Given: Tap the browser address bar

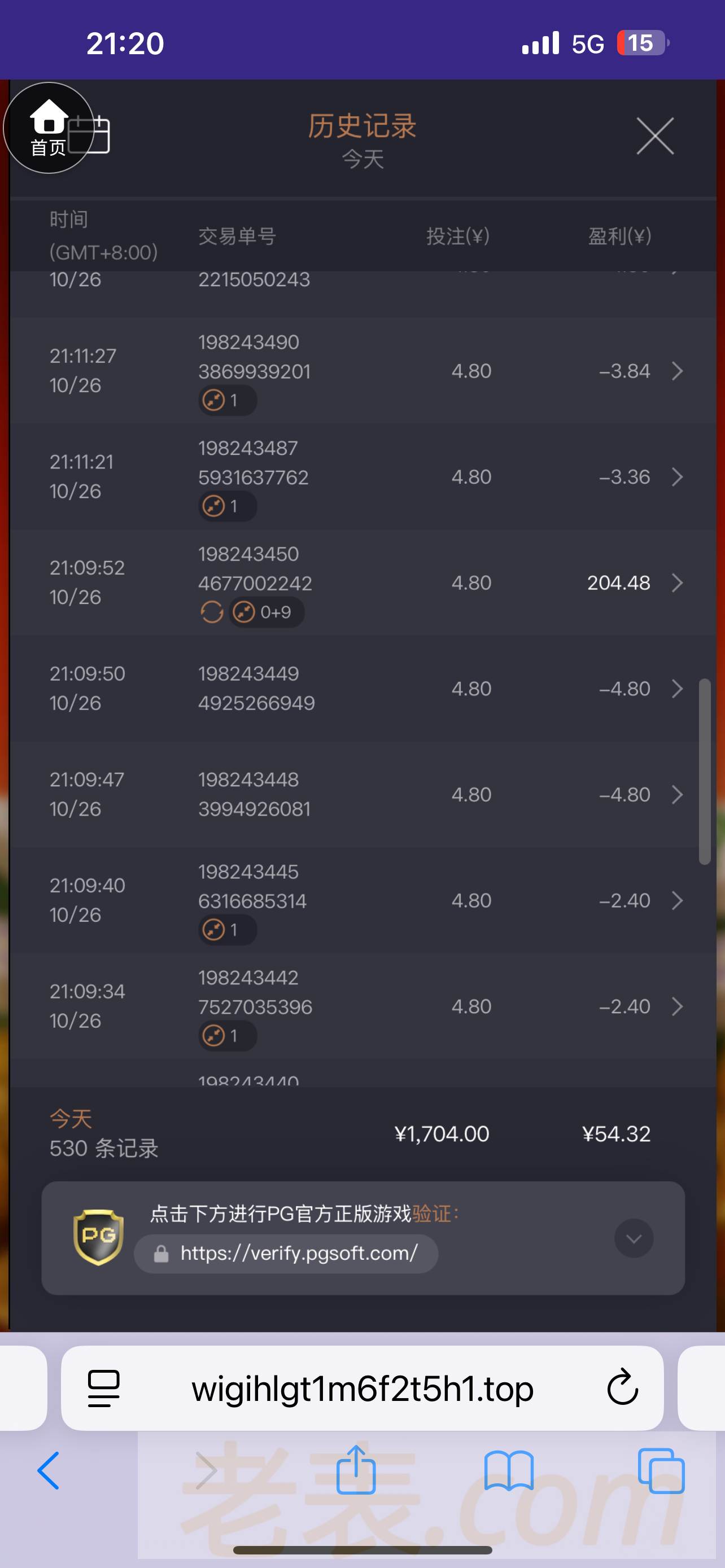Looking at the screenshot, I should 362,1388.
